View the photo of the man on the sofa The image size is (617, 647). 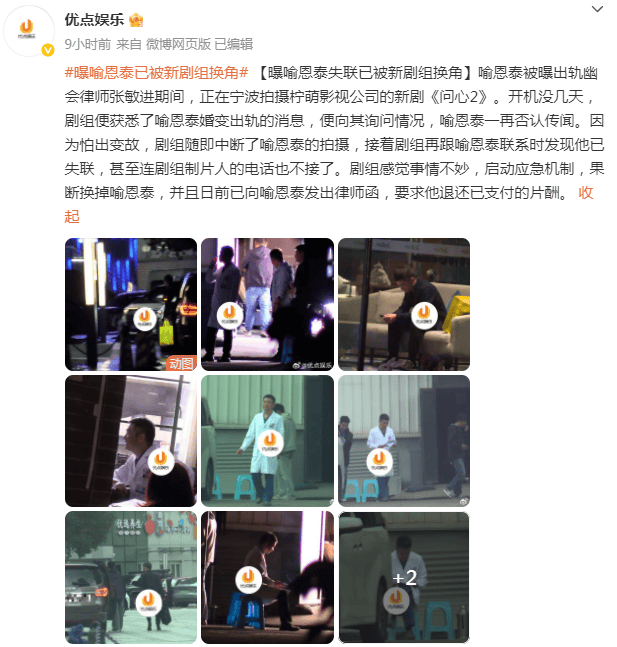click(403, 304)
